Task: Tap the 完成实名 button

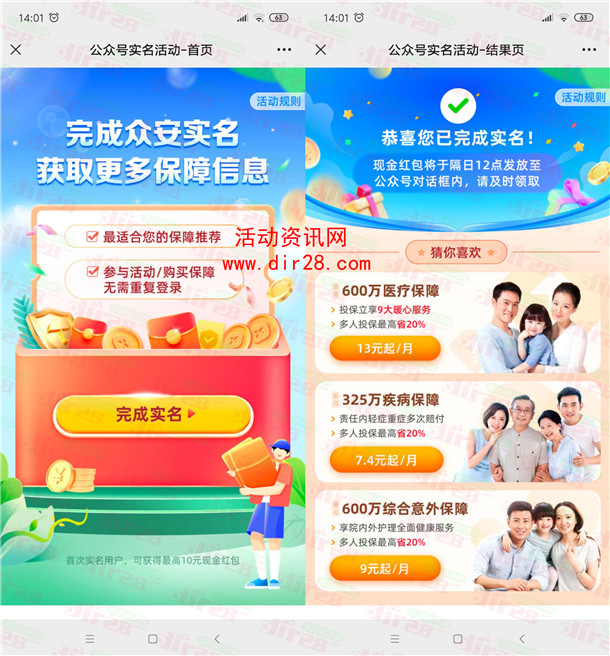Action: click(x=152, y=413)
